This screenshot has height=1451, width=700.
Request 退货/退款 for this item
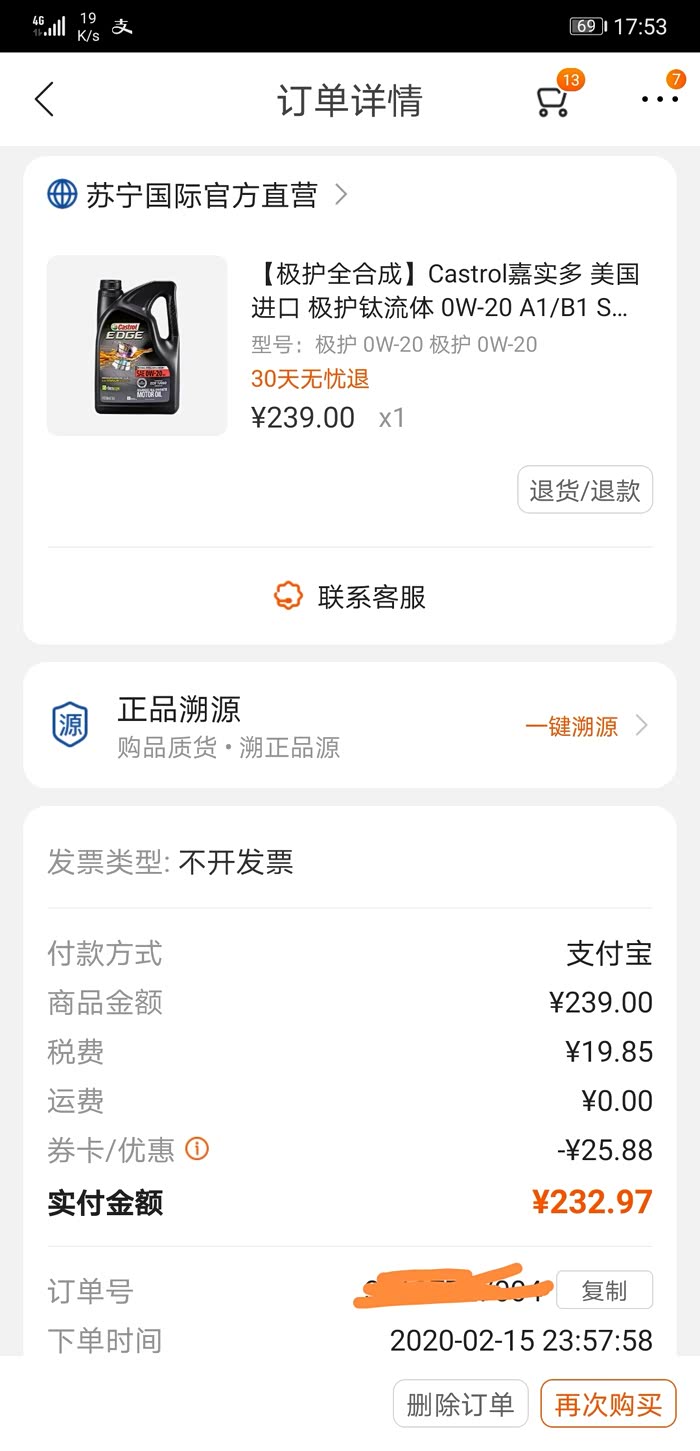(x=585, y=490)
